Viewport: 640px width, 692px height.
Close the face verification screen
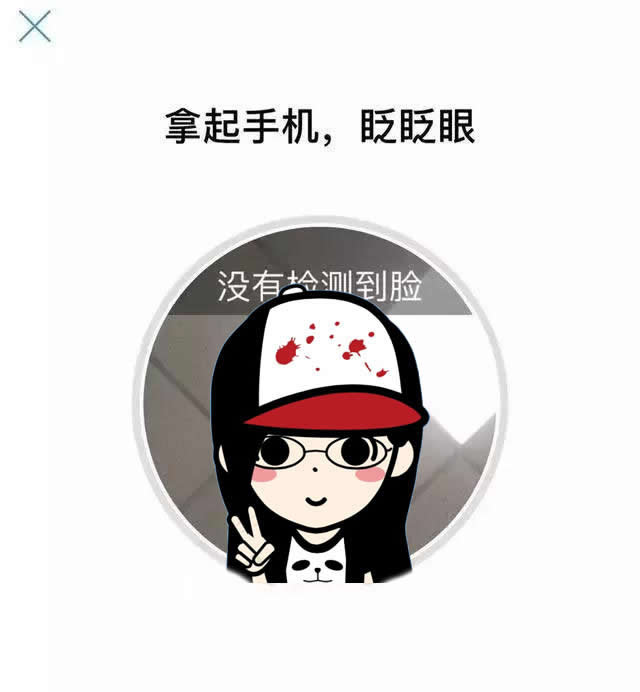coord(35,27)
